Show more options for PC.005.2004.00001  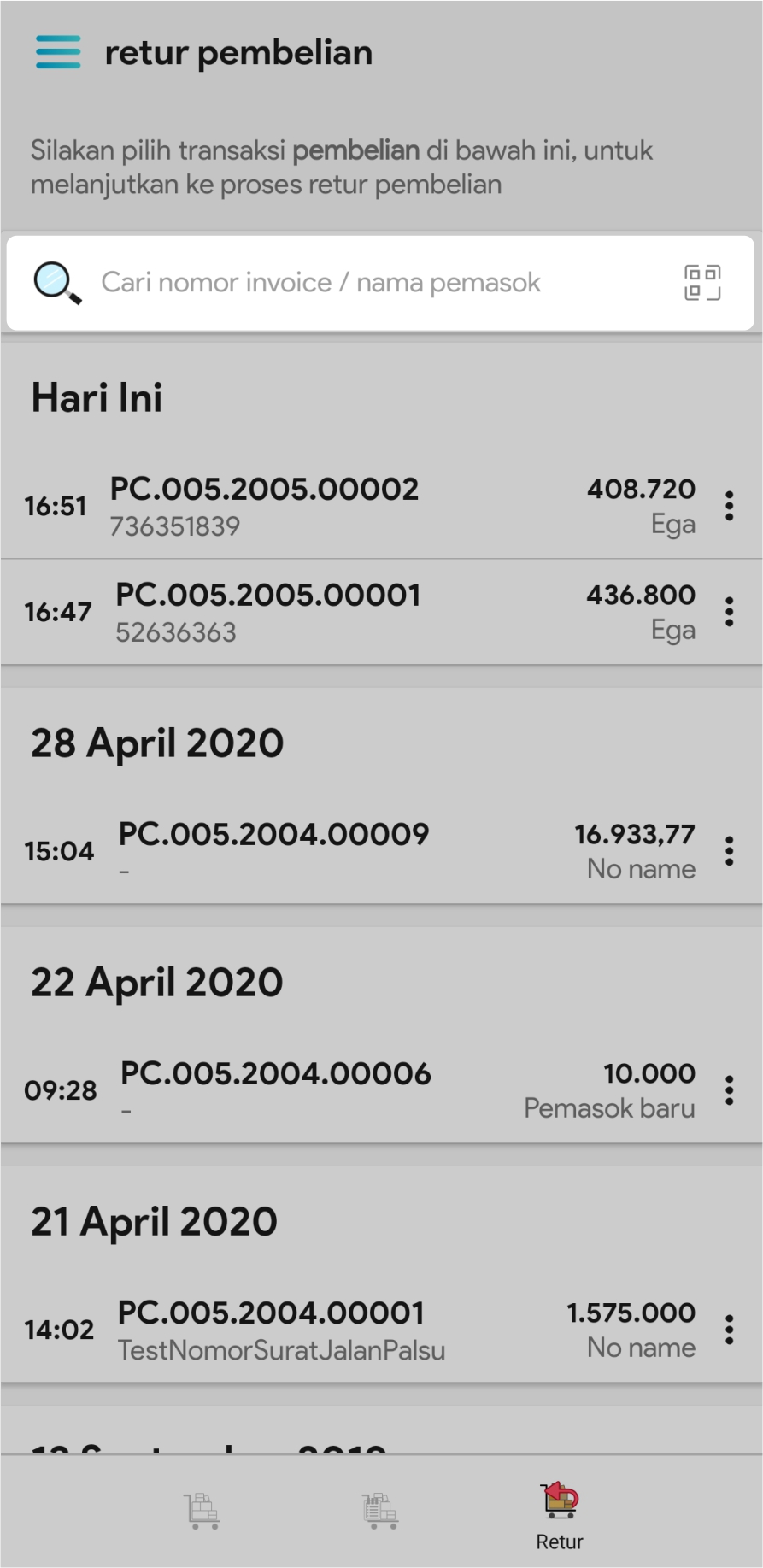(729, 1330)
